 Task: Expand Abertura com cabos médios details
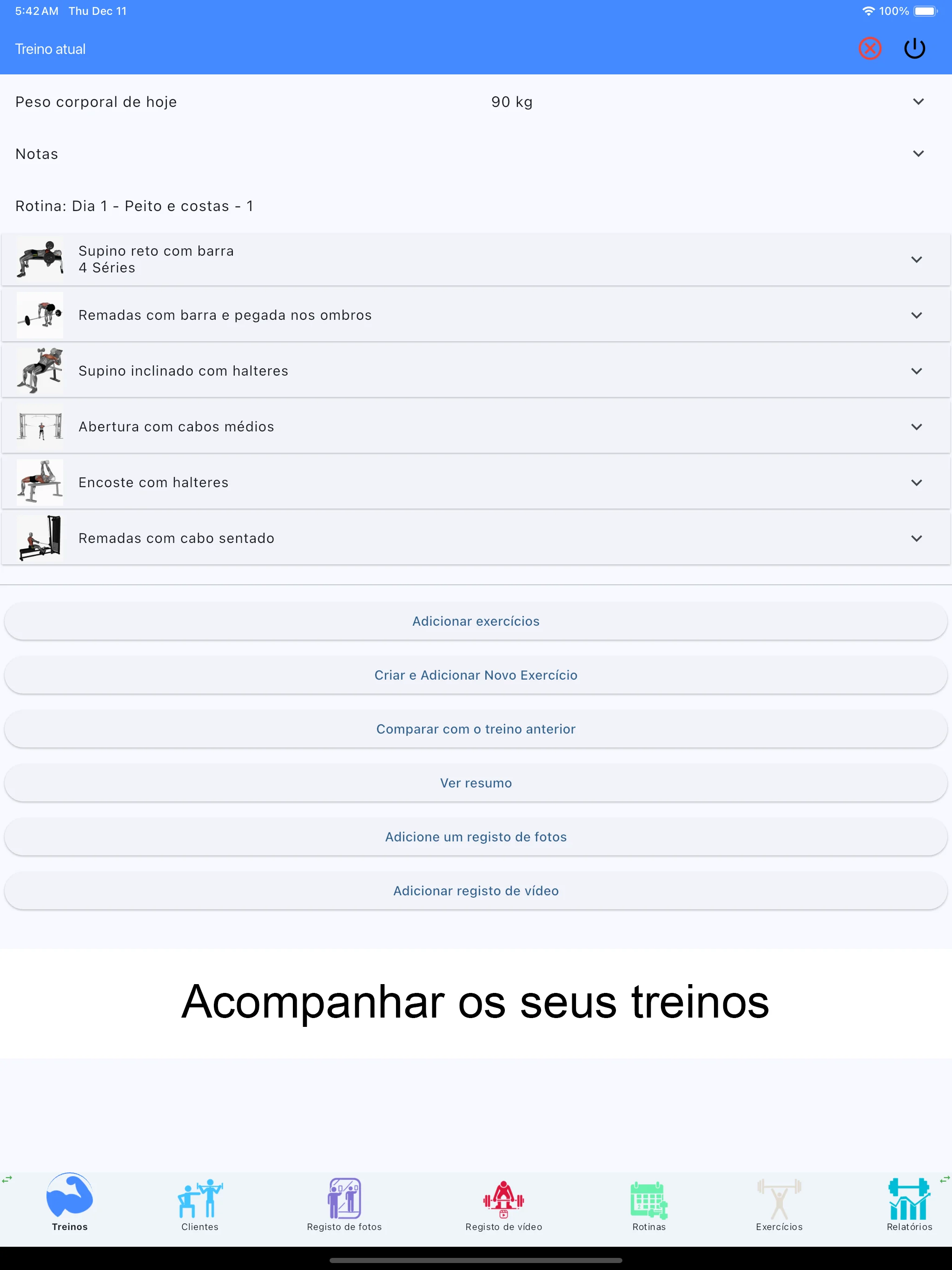(x=917, y=427)
